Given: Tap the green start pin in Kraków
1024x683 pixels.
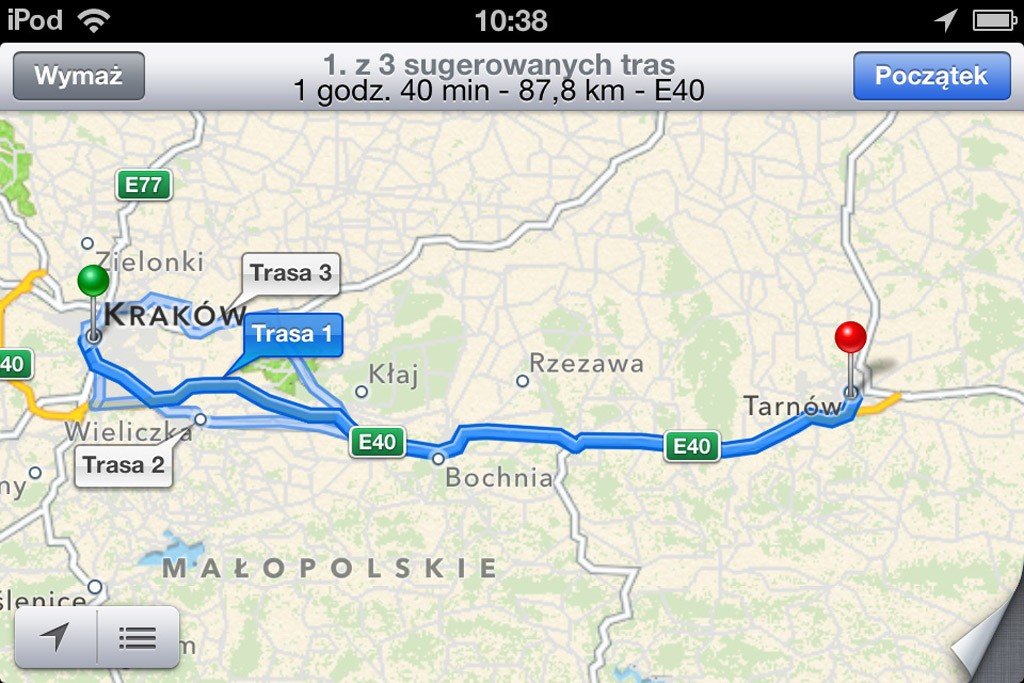Looking at the screenshot, I should [x=93, y=283].
